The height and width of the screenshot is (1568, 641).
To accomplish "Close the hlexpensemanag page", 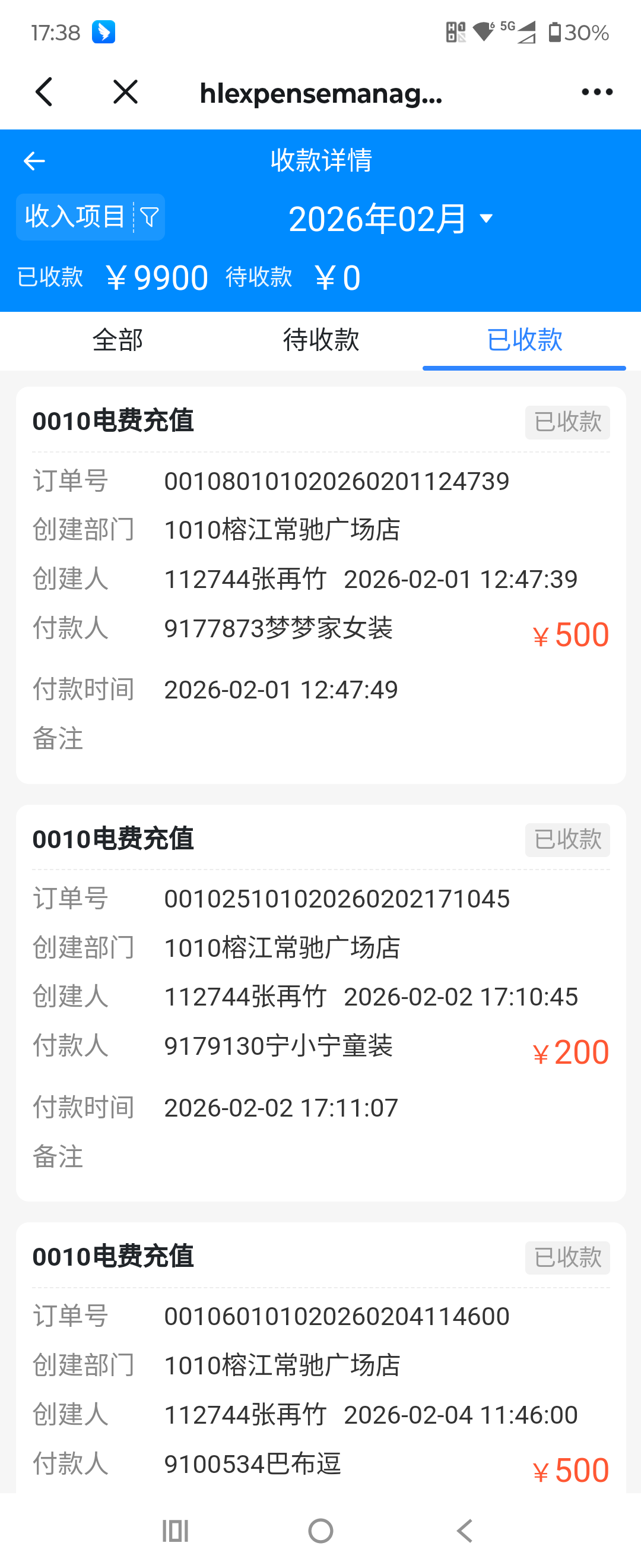I will pyautogui.click(x=125, y=93).
